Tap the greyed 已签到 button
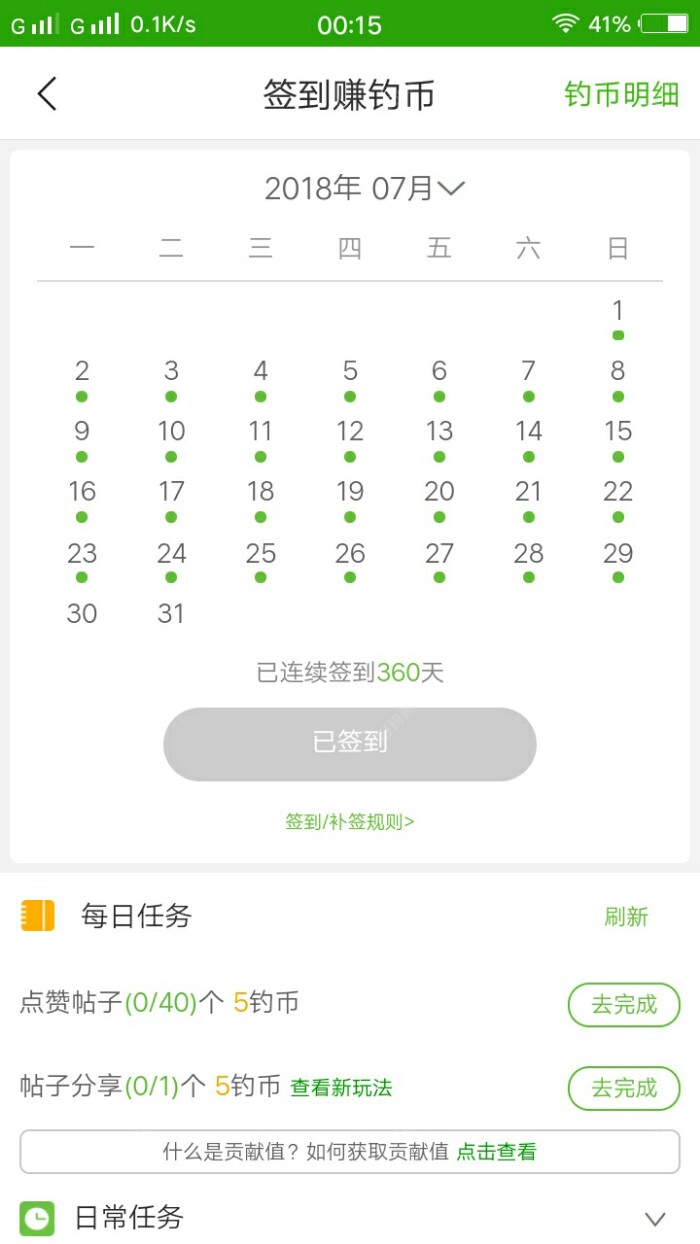This screenshot has width=700, height=1244. coord(350,744)
